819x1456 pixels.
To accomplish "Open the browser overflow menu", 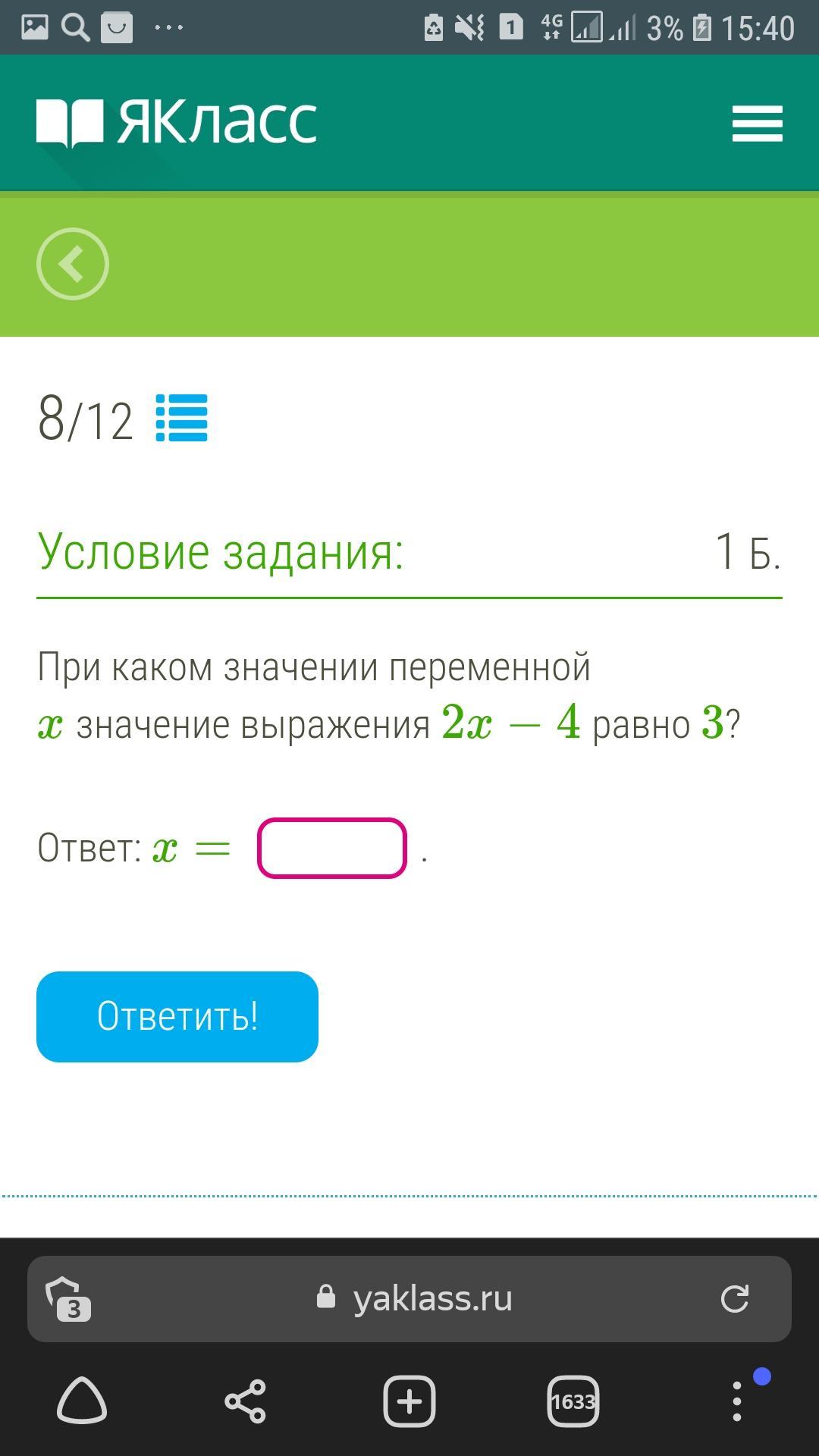I will (737, 1401).
